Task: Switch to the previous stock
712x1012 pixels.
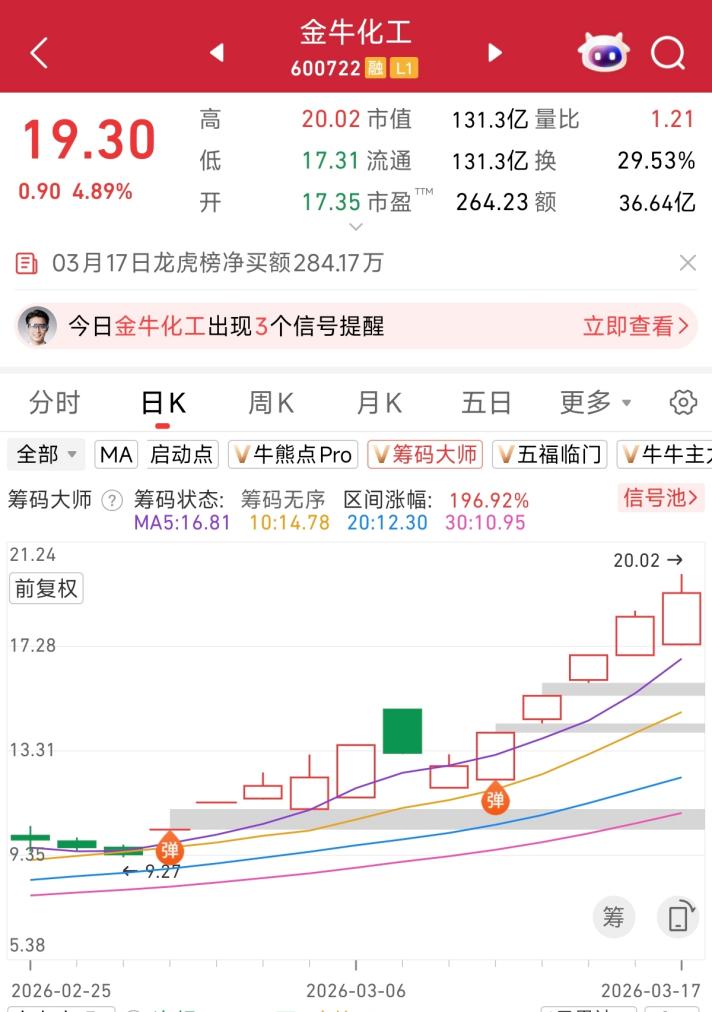Action: pyautogui.click(x=217, y=53)
